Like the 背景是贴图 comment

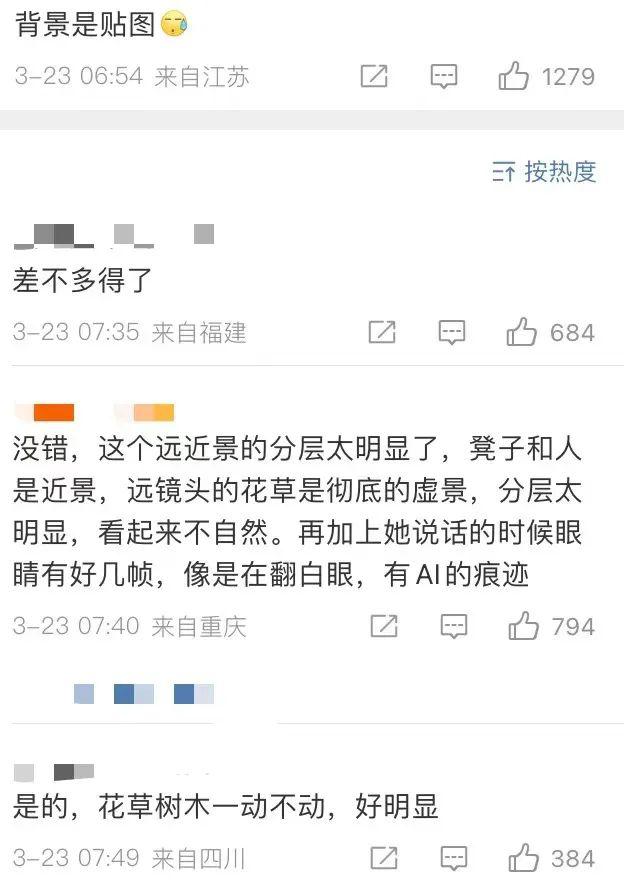pos(514,76)
